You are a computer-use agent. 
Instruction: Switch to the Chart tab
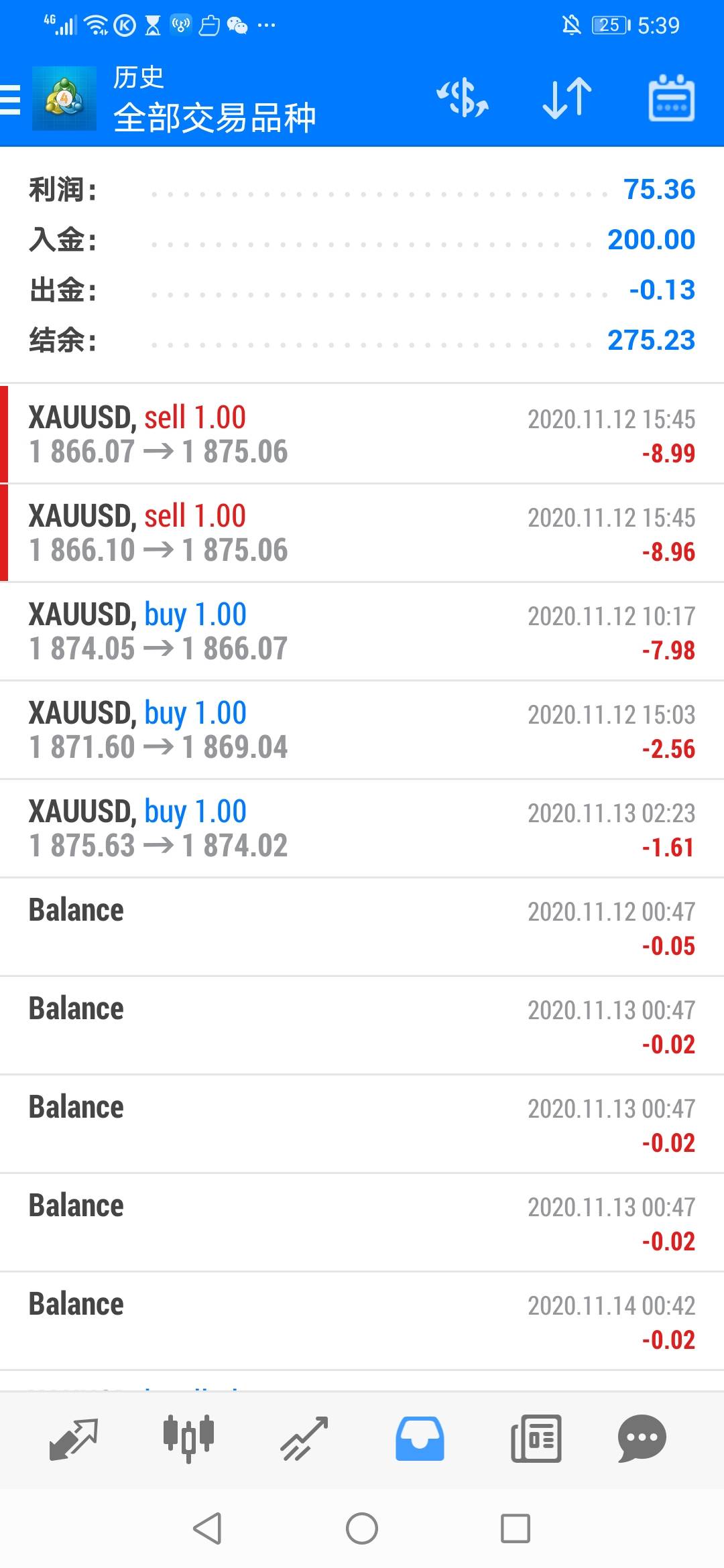click(x=188, y=1439)
